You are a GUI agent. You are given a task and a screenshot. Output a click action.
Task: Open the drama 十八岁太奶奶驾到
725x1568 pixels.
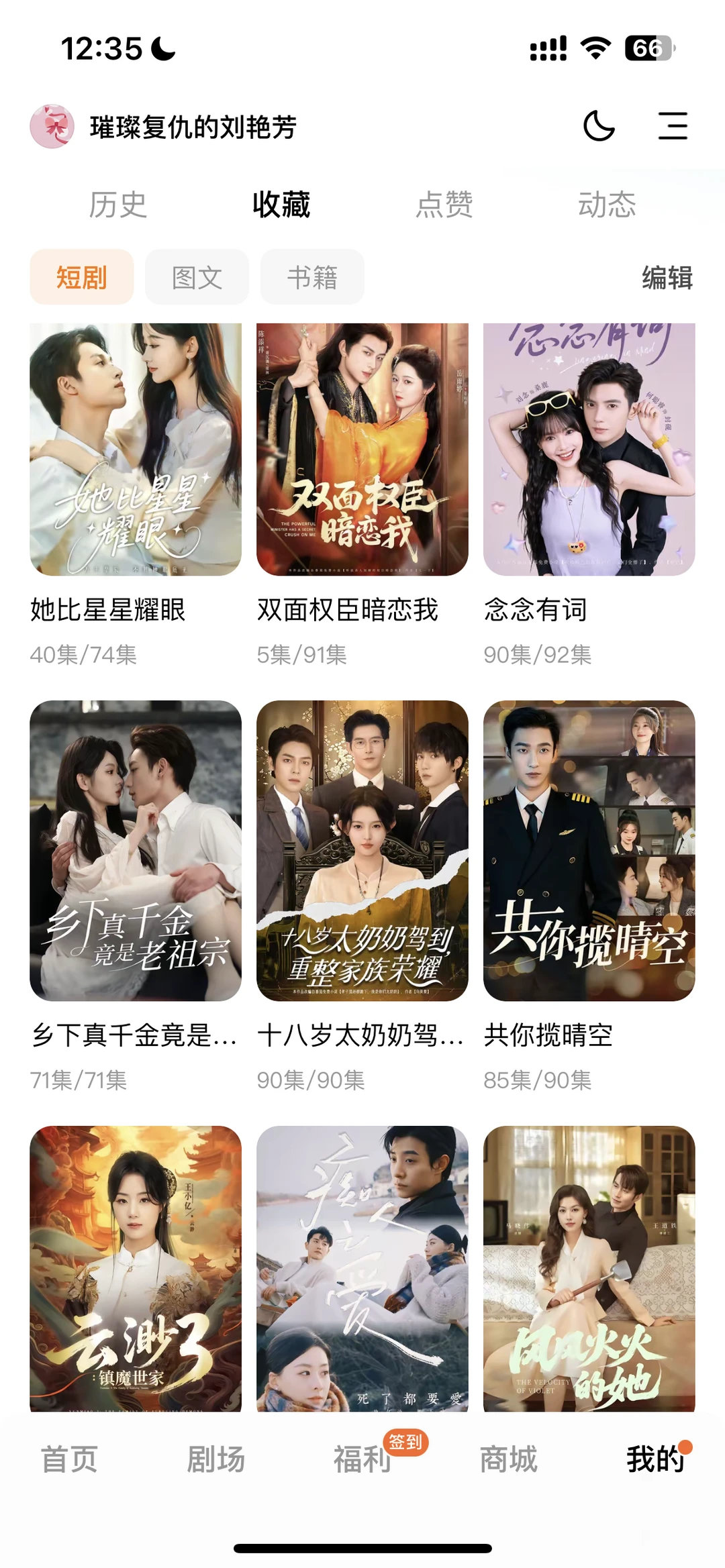tap(362, 850)
